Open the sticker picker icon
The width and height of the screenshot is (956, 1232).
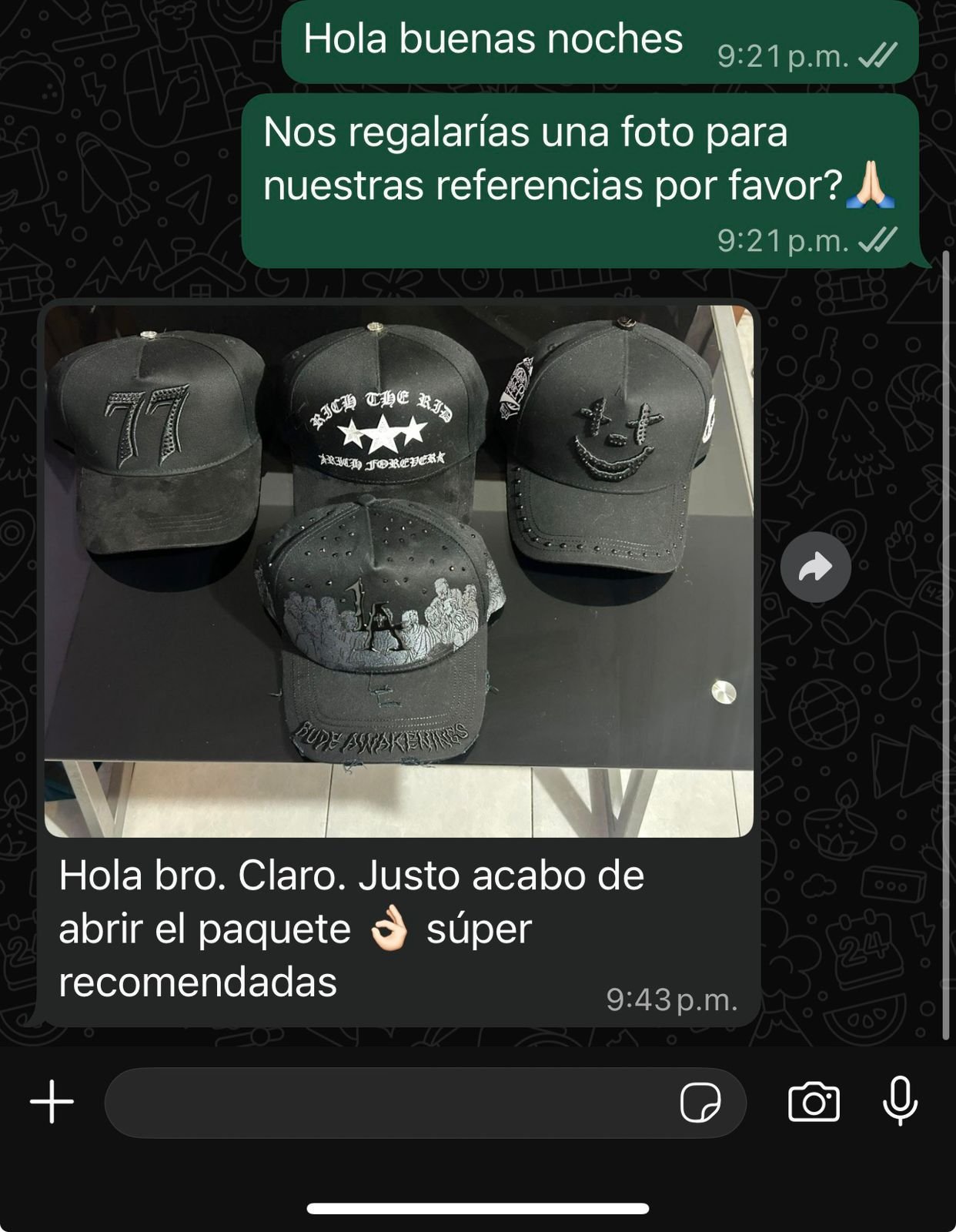[x=700, y=1103]
